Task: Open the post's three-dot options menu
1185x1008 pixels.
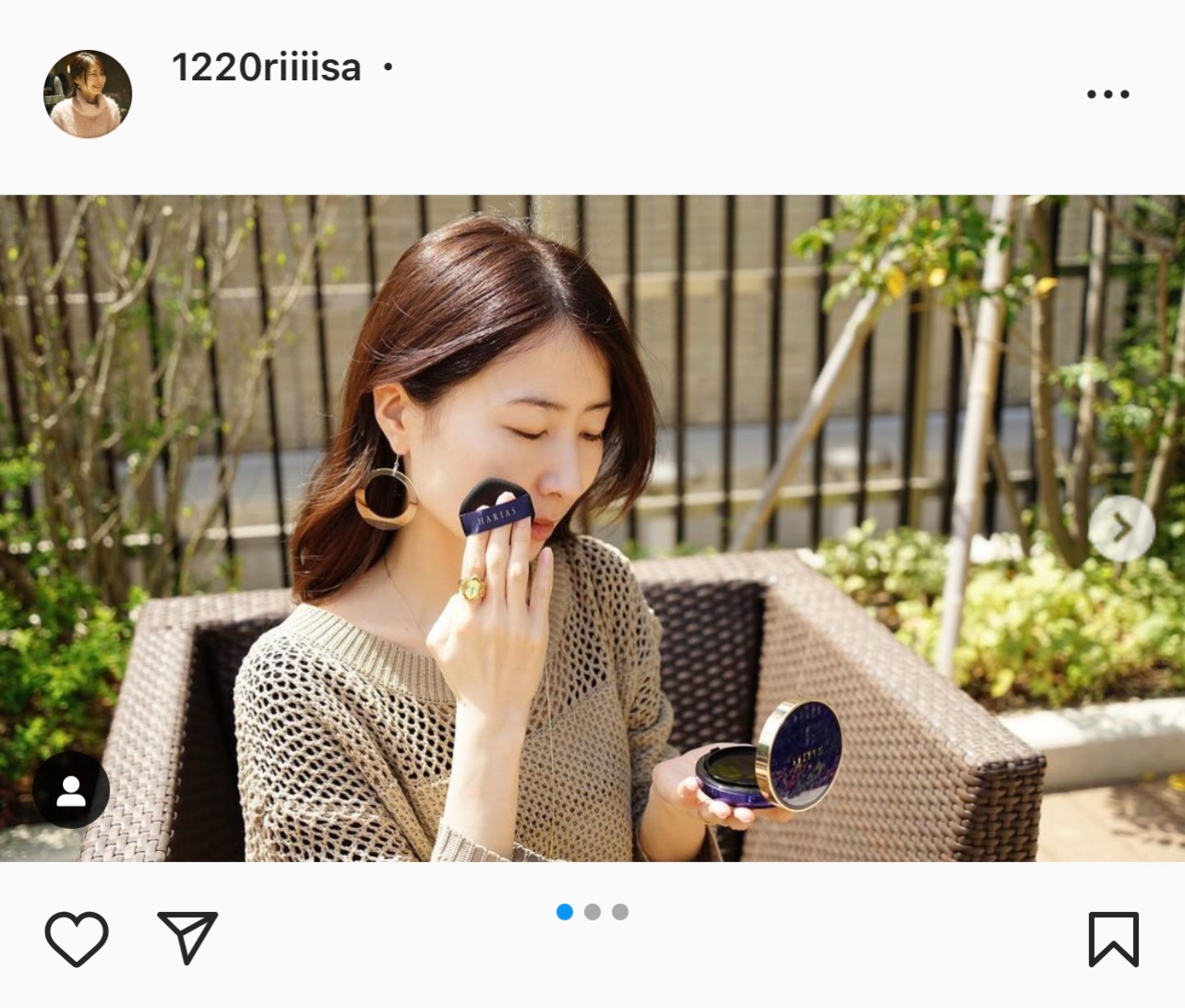Action: (1107, 94)
